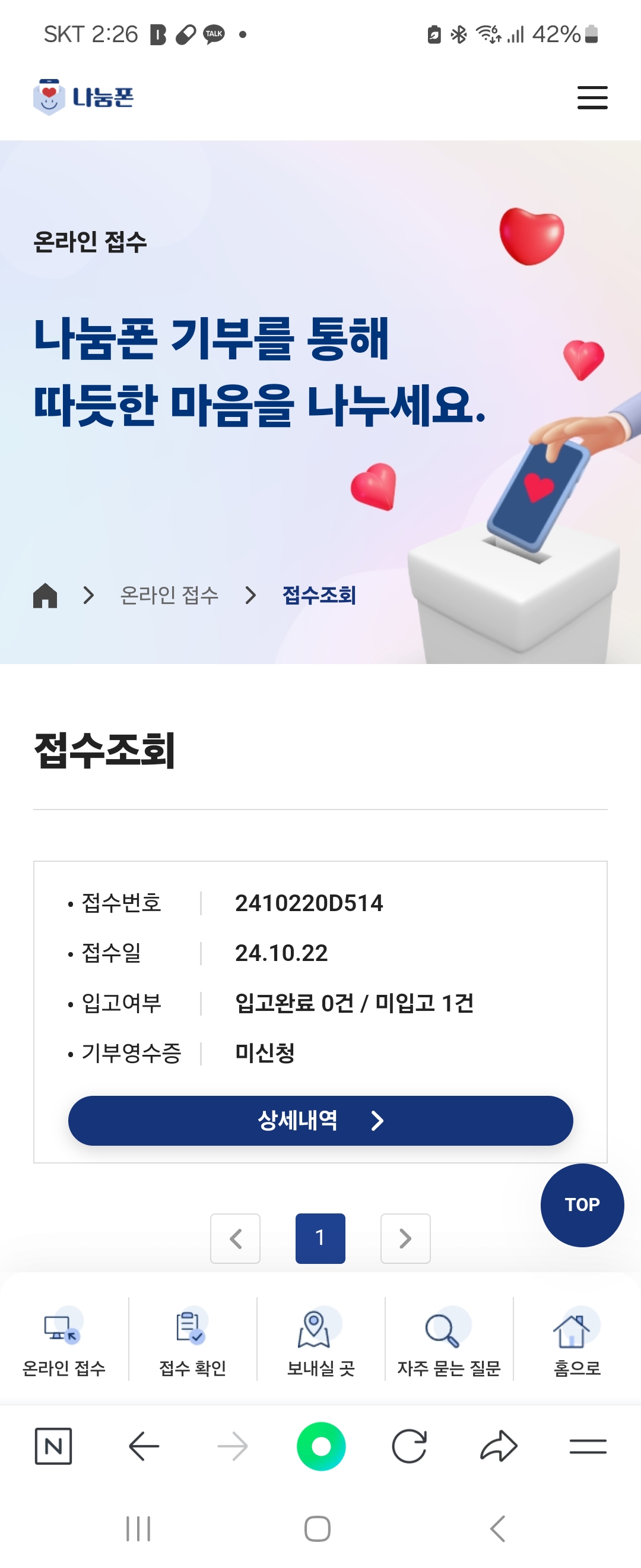Open the Naver N browser home
This screenshot has height=1568, width=641.
click(x=53, y=1446)
